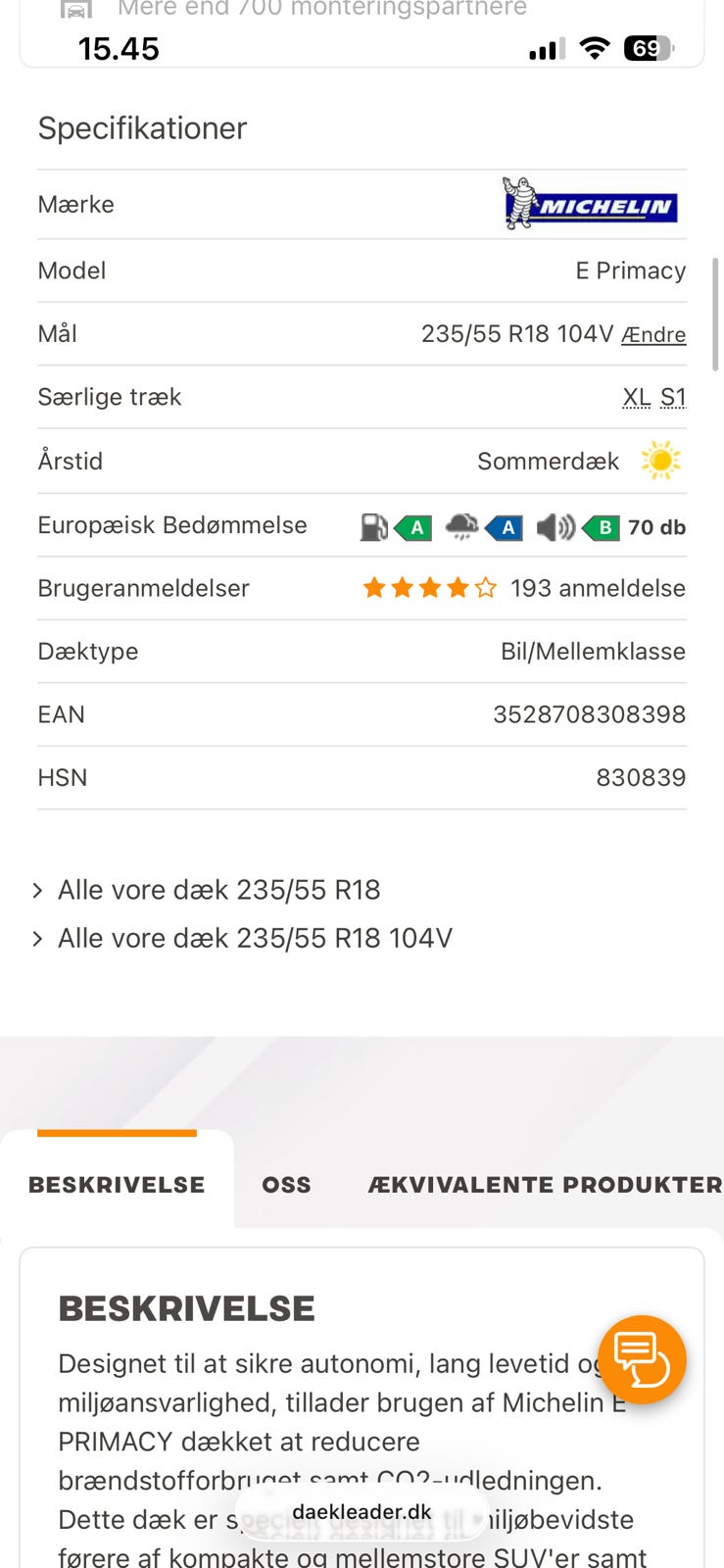Select the empty fifth star in Brugeranmeldelser

click(x=486, y=587)
